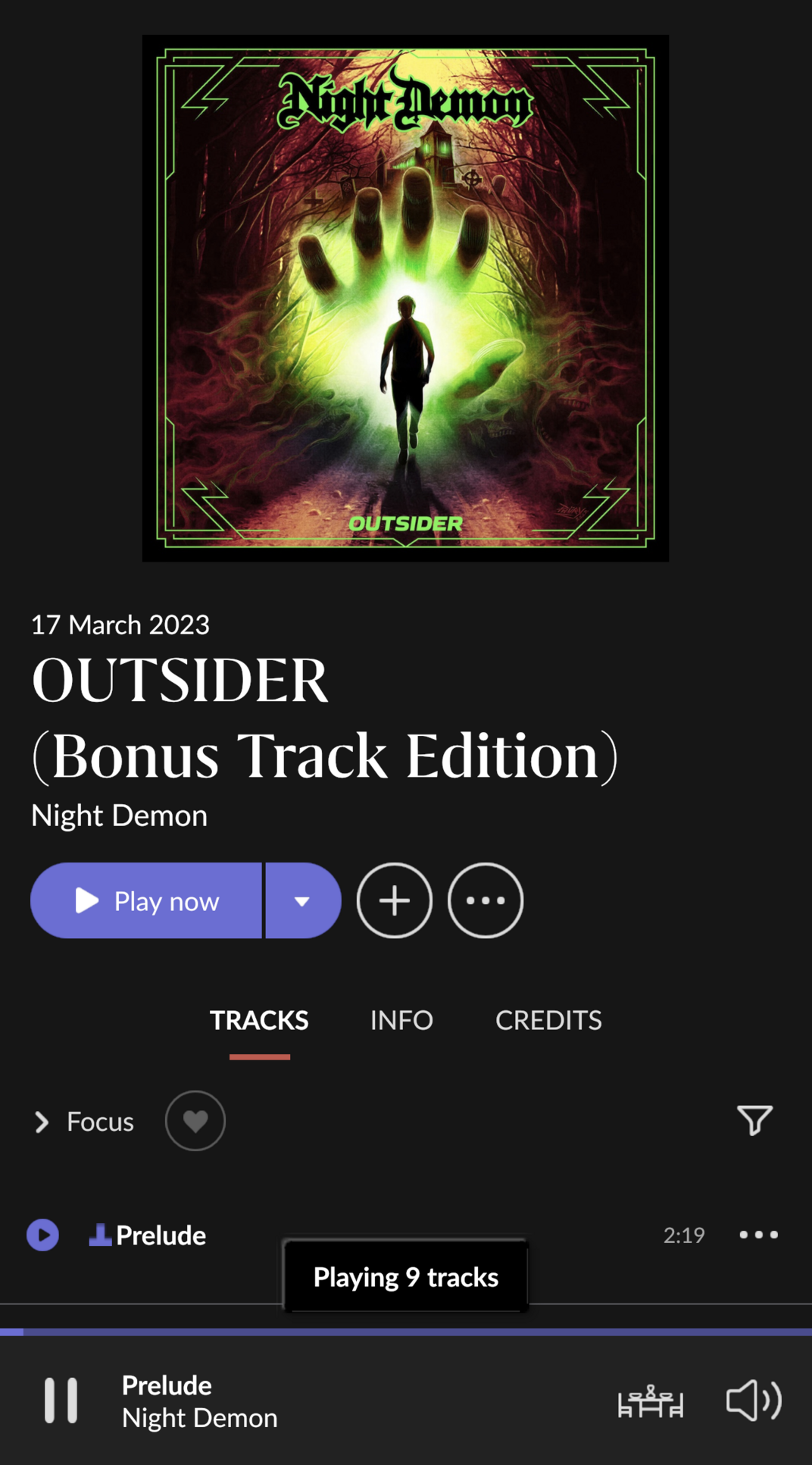
Task: Pause the currently playing song
Action: 61,1400
